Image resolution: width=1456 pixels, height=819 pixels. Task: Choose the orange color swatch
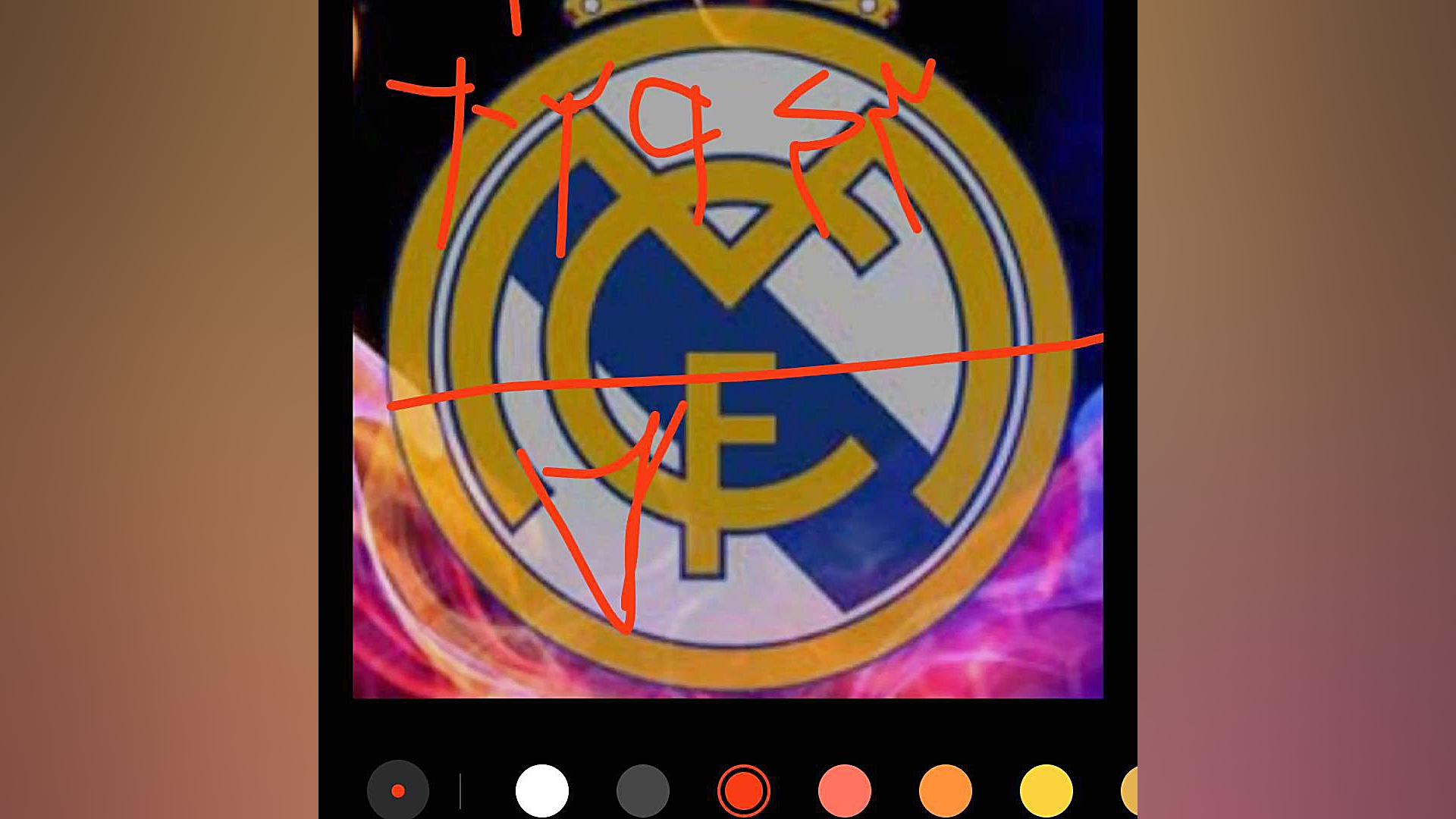[946, 791]
